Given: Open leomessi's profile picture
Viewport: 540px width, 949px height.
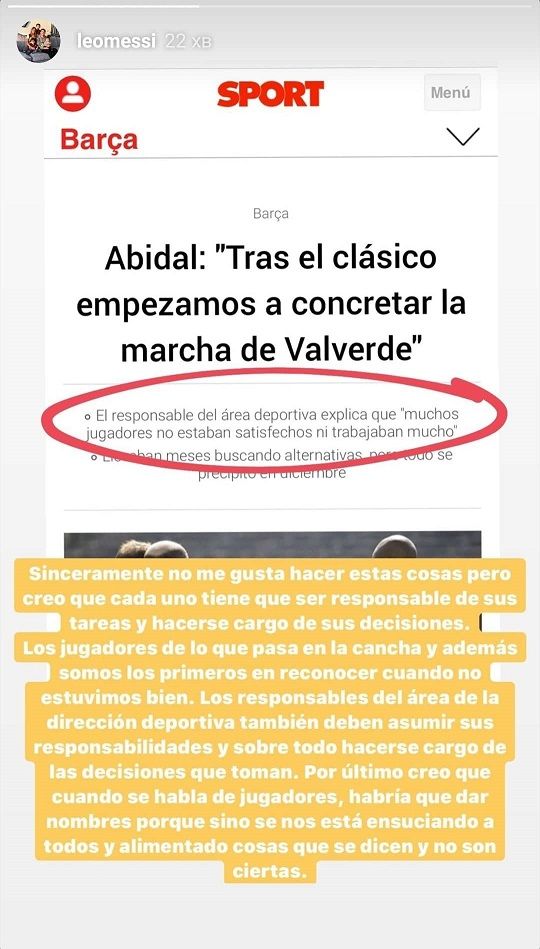Looking at the screenshot, I should (x=38, y=41).
